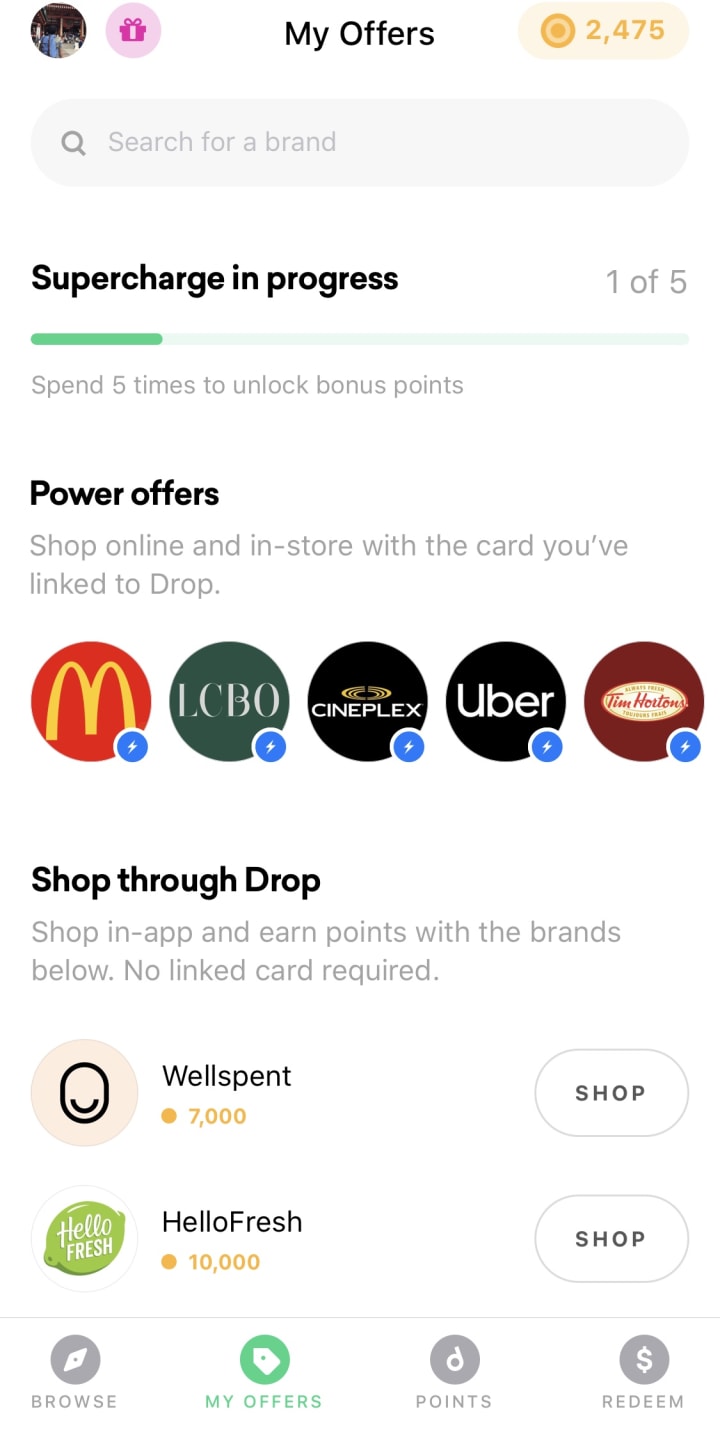Open the McDonald's power offer
The width and height of the screenshot is (720, 1446).
91,701
